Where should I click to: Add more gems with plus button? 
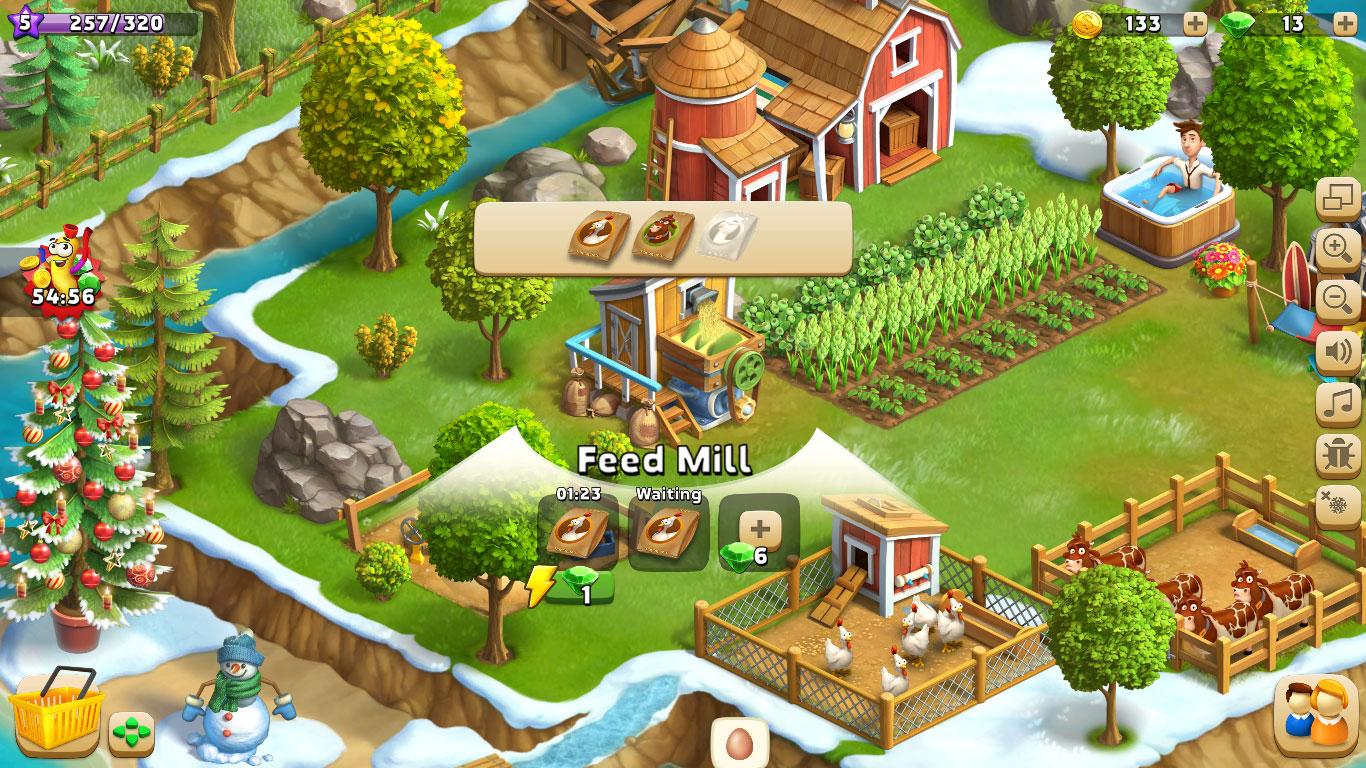(1345, 24)
